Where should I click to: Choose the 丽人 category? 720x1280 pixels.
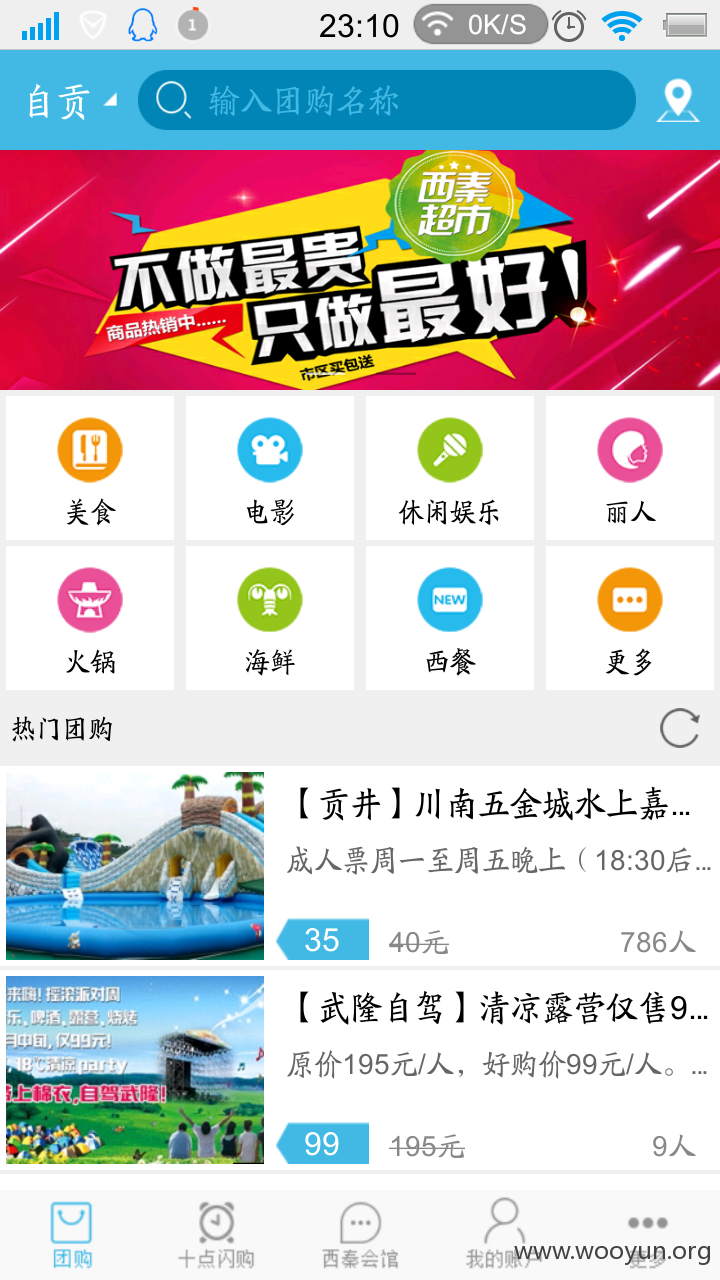coord(630,468)
